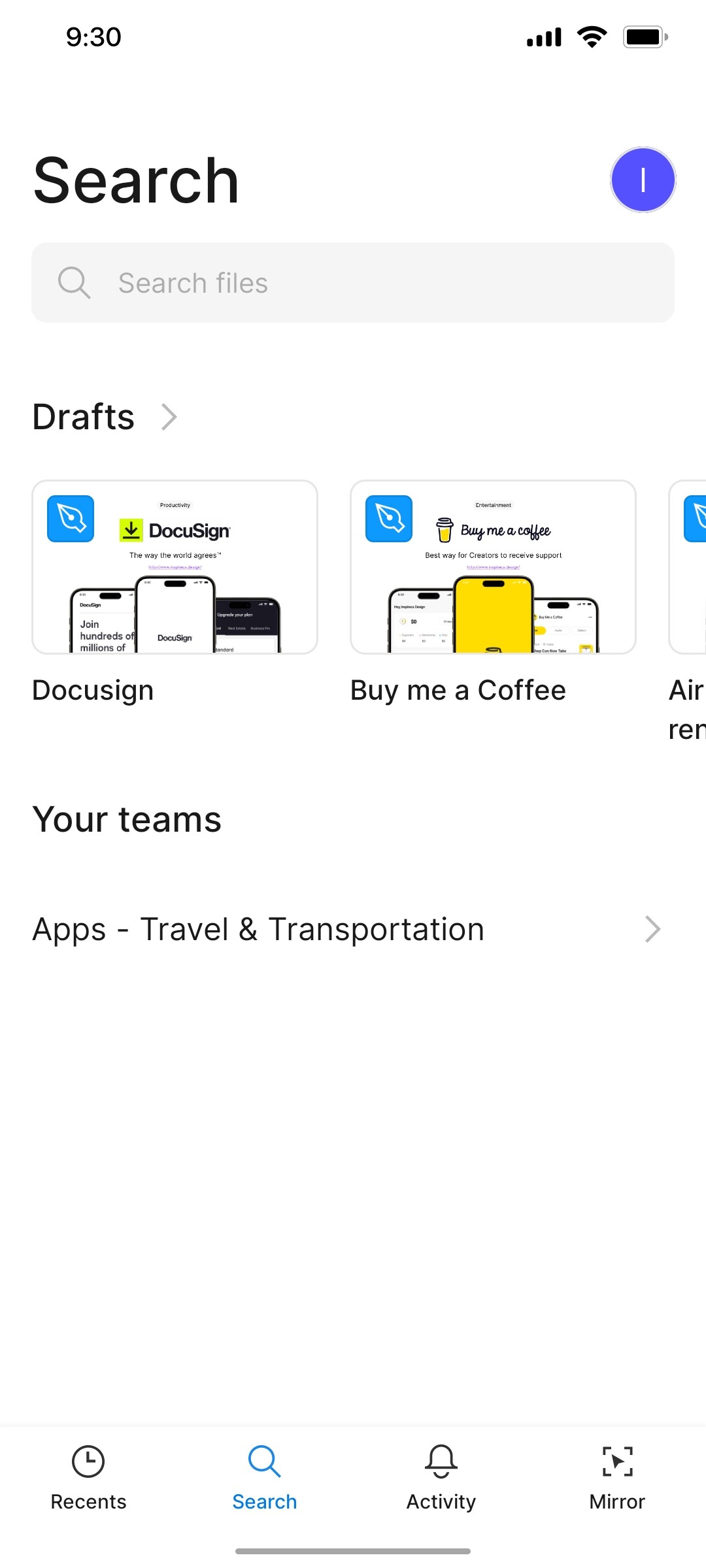Tap the battery indicator in the status bar
The width and height of the screenshot is (706, 1568).
point(645,37)
